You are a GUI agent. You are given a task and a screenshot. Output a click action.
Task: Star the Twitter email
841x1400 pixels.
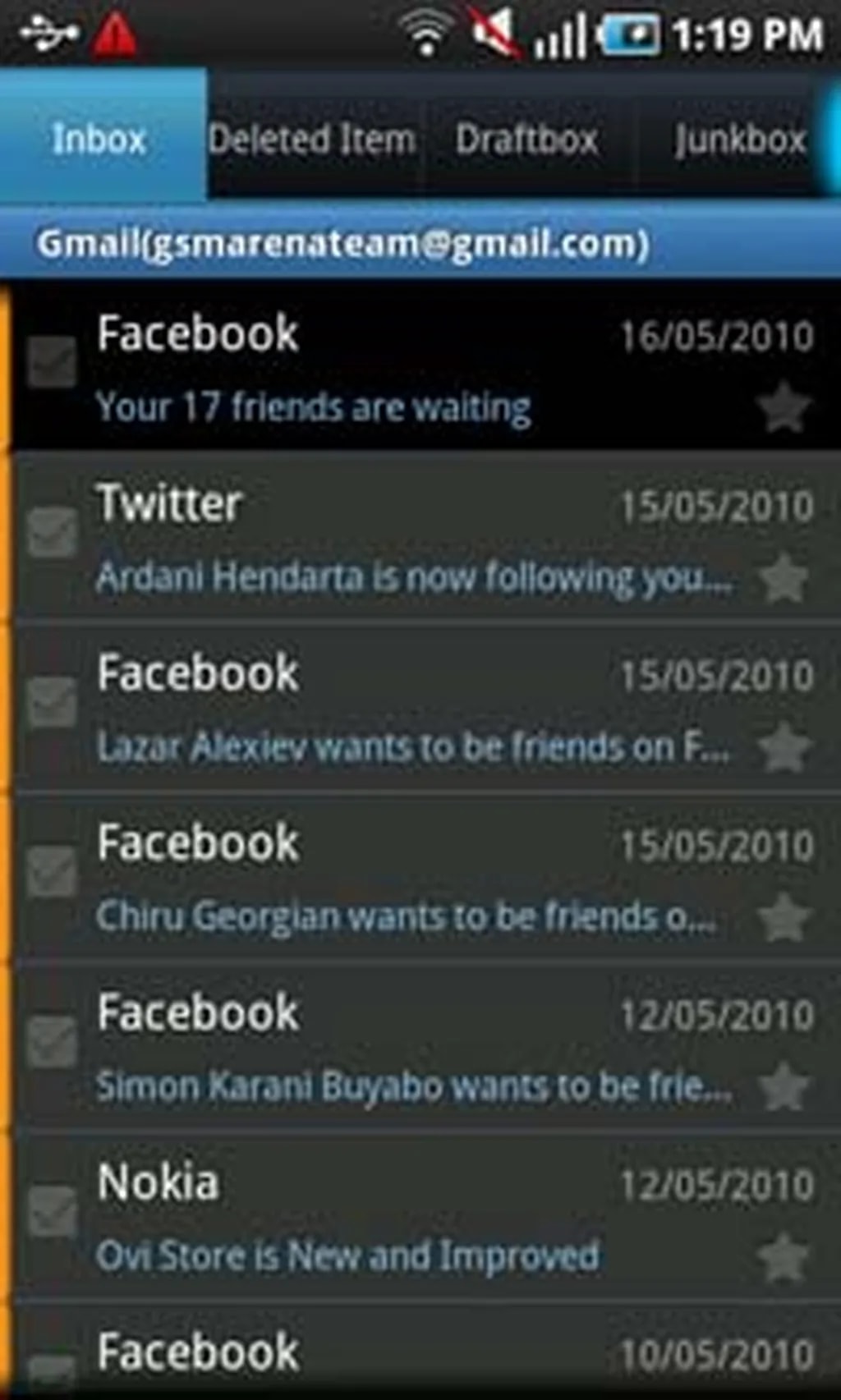click(x=784, y=578)
